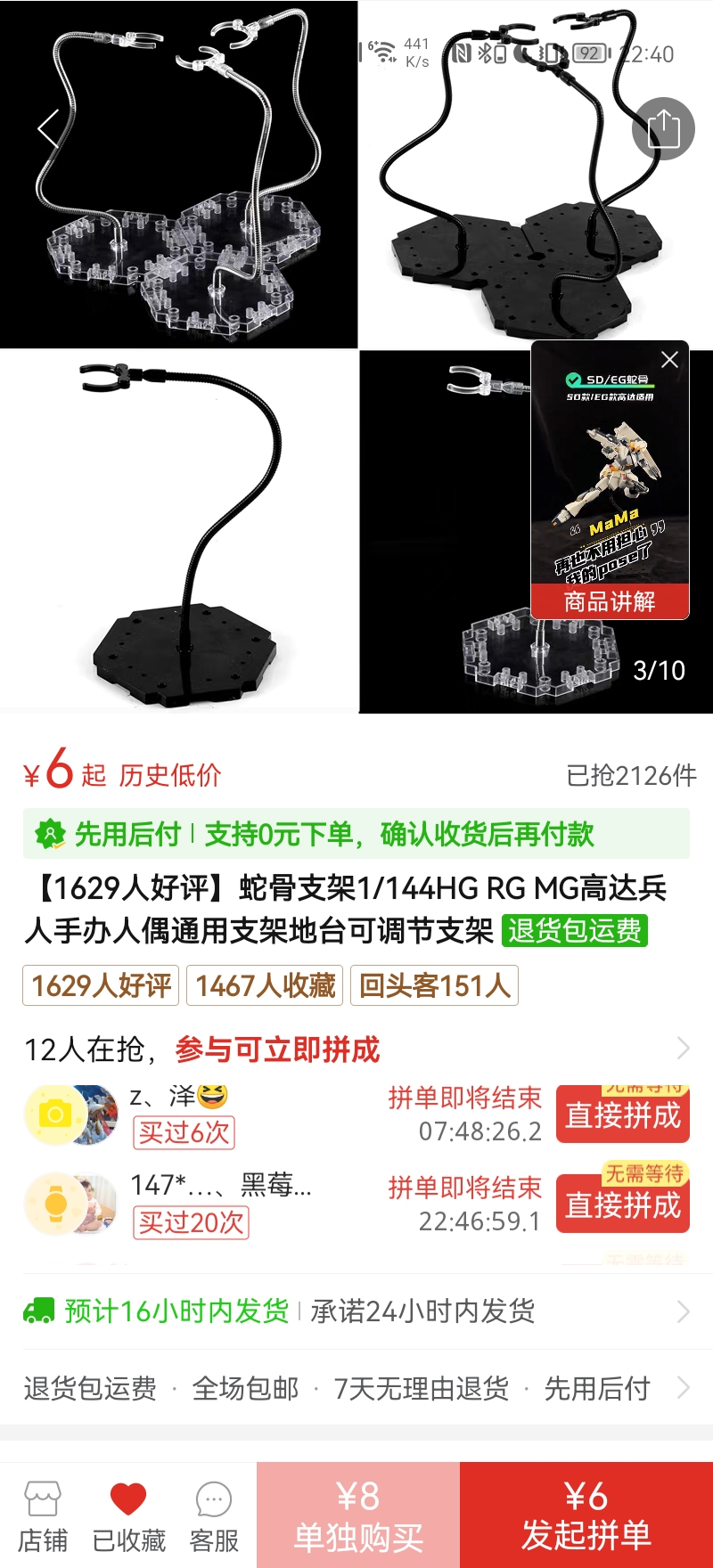713x1568 pixels.
Task: Start a ¥6 group order 发起拼单
Action: pos(586,1515)
